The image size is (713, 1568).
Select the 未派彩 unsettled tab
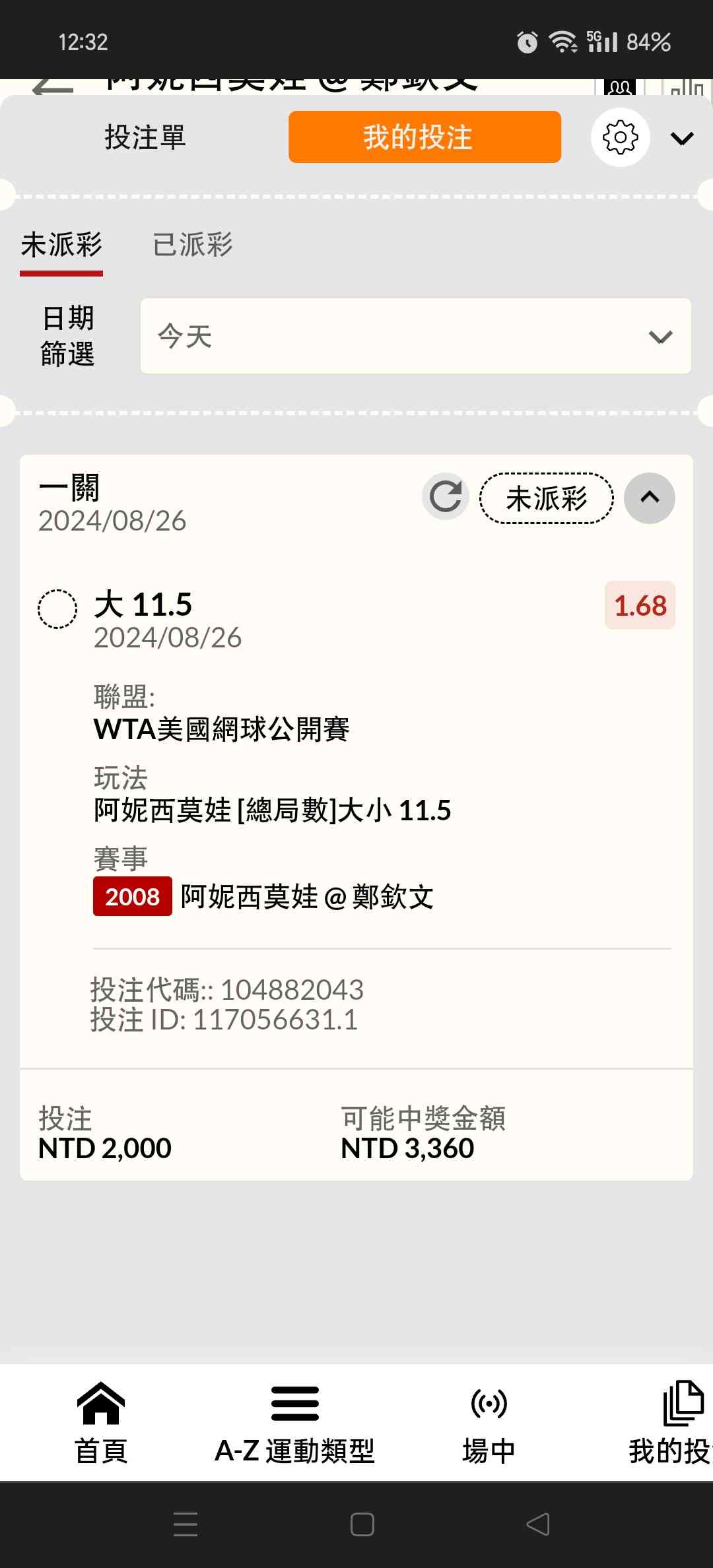pyautogui.click(x=61, y=245)
